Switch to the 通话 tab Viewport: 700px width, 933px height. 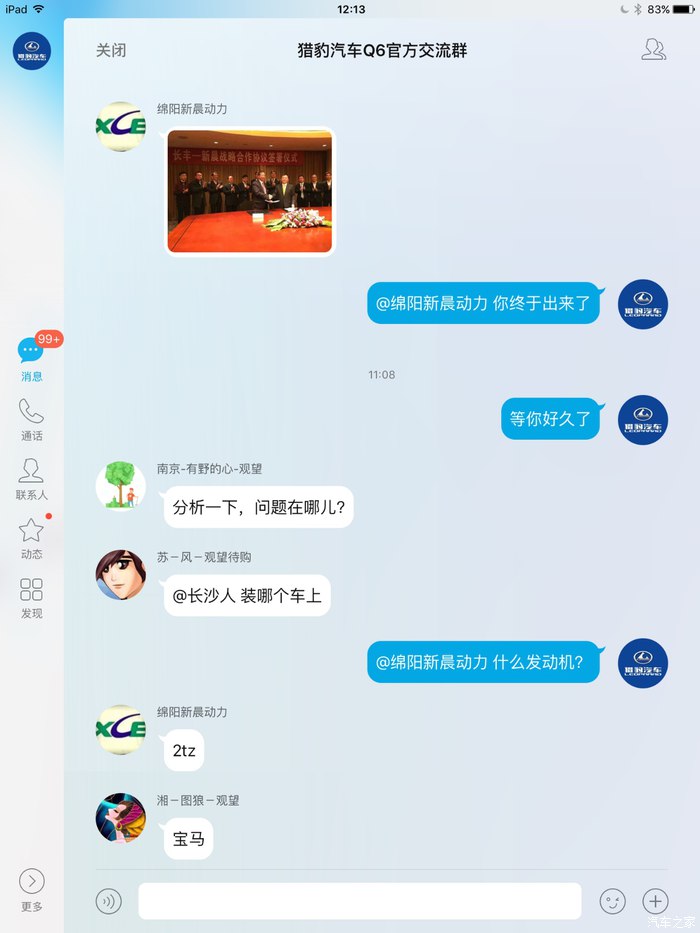32,419
